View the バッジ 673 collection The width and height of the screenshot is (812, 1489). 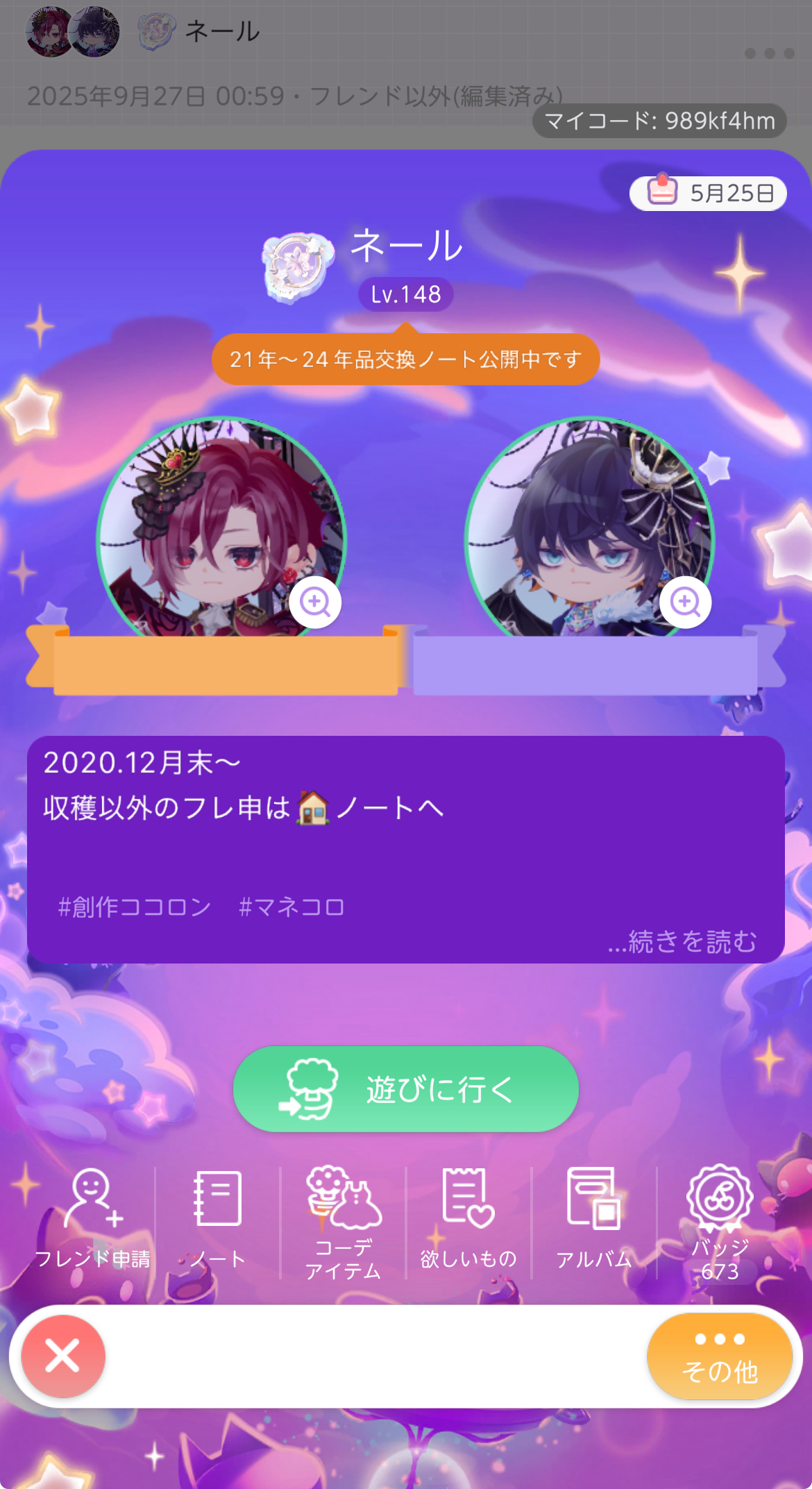pos(720,1222)
